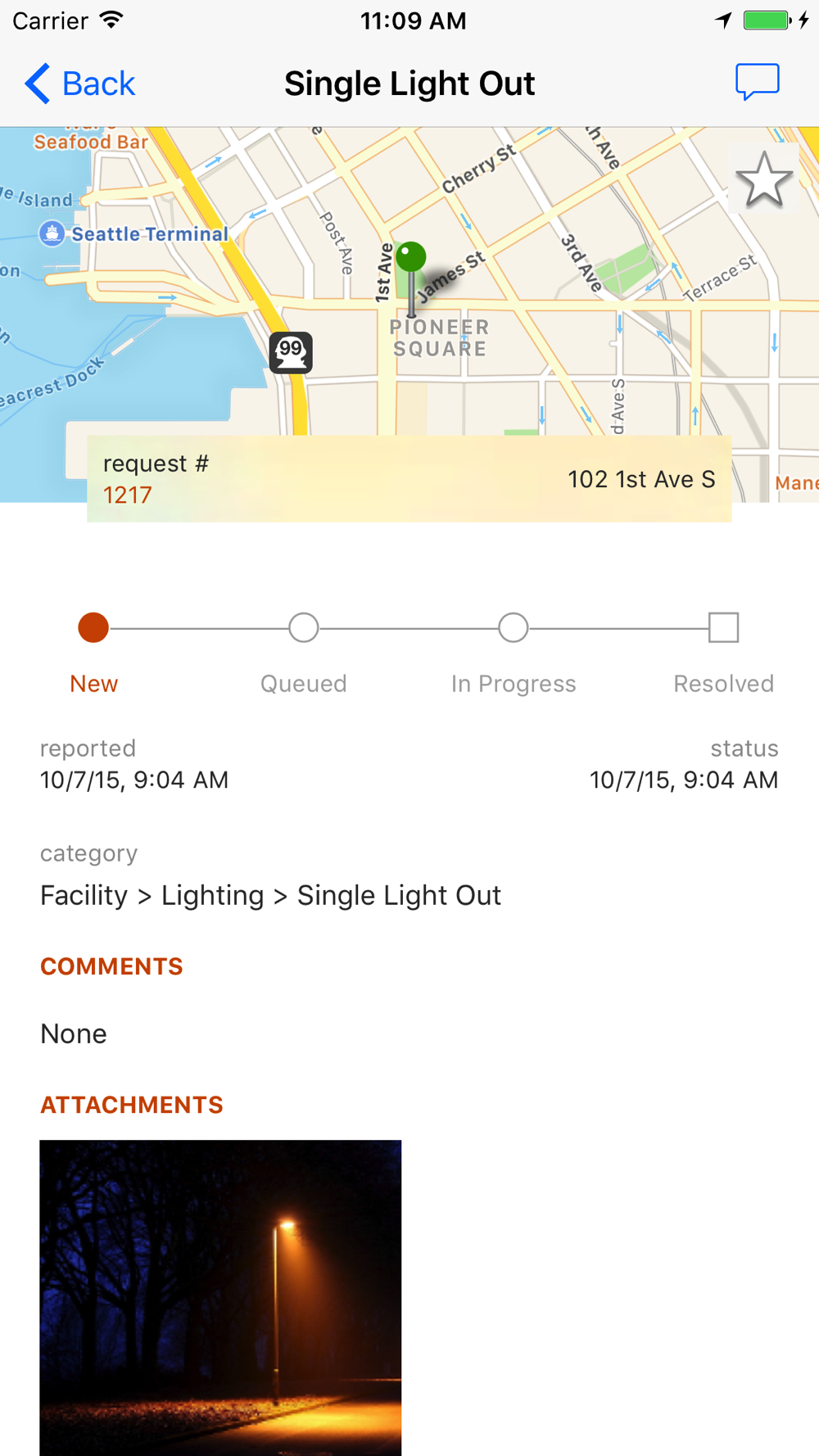Go back to the previous screen
Image resolution: width=819 pixels, height=1456 pixels.
point(79,84)
